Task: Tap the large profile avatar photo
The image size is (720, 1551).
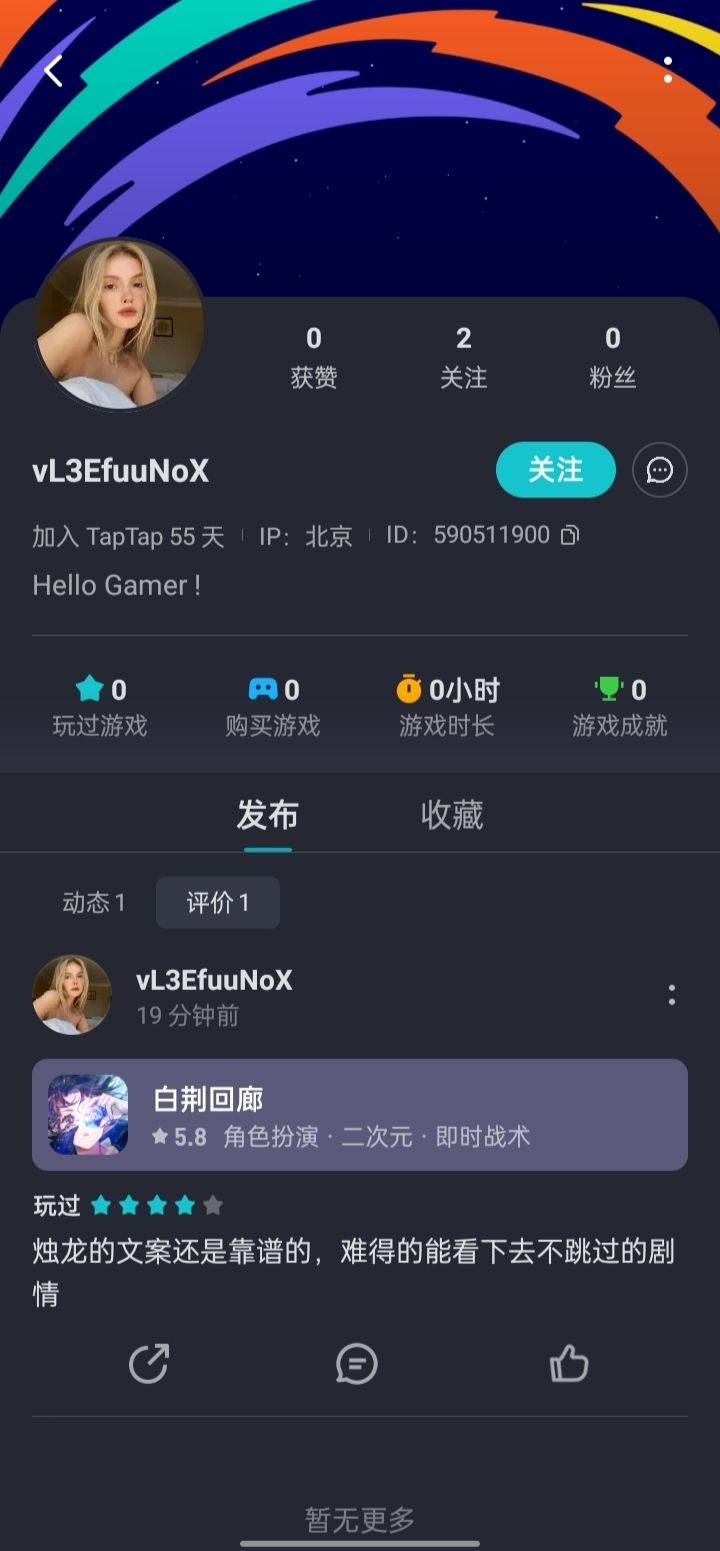Action: 119,325
